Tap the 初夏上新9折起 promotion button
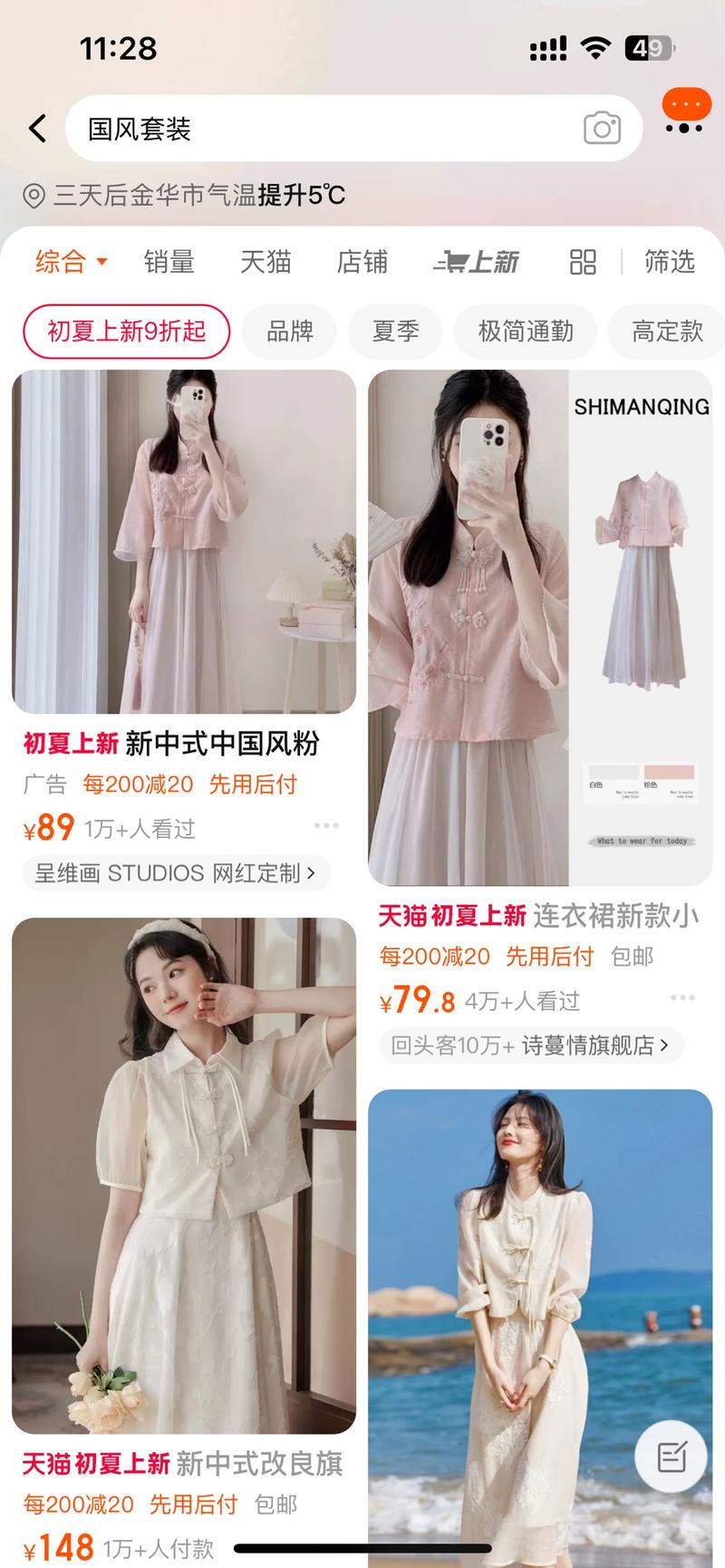The height and width of the screenshot is (1568, 725). point(126,332)
